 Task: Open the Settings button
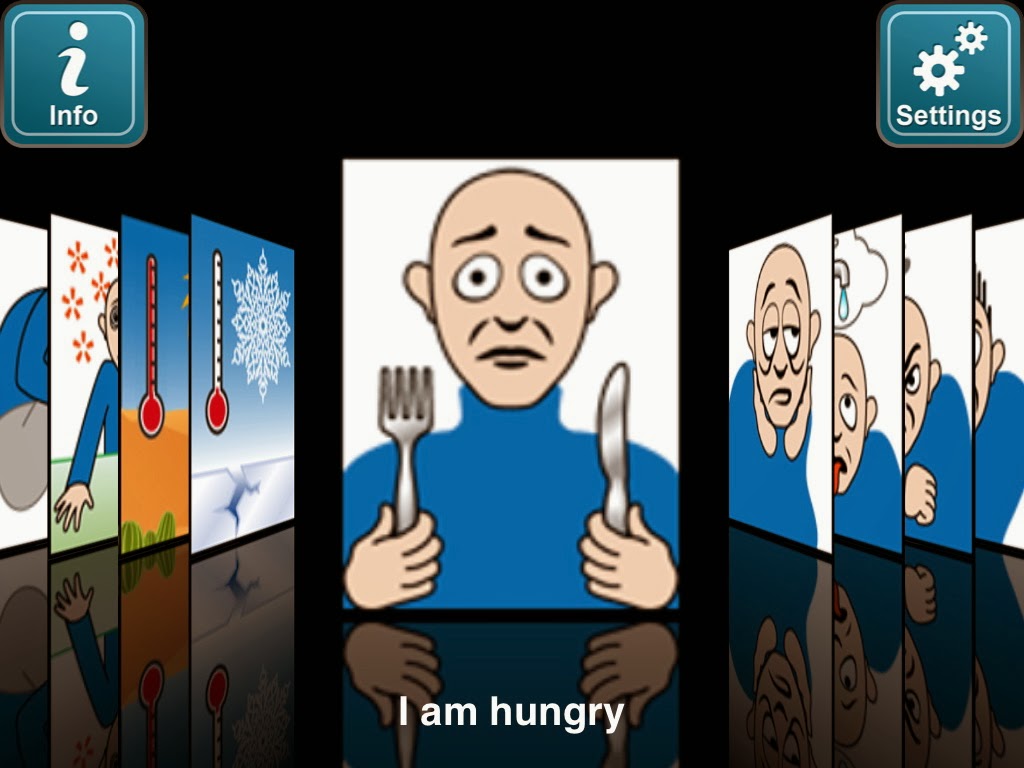click(x=948, y=74)
